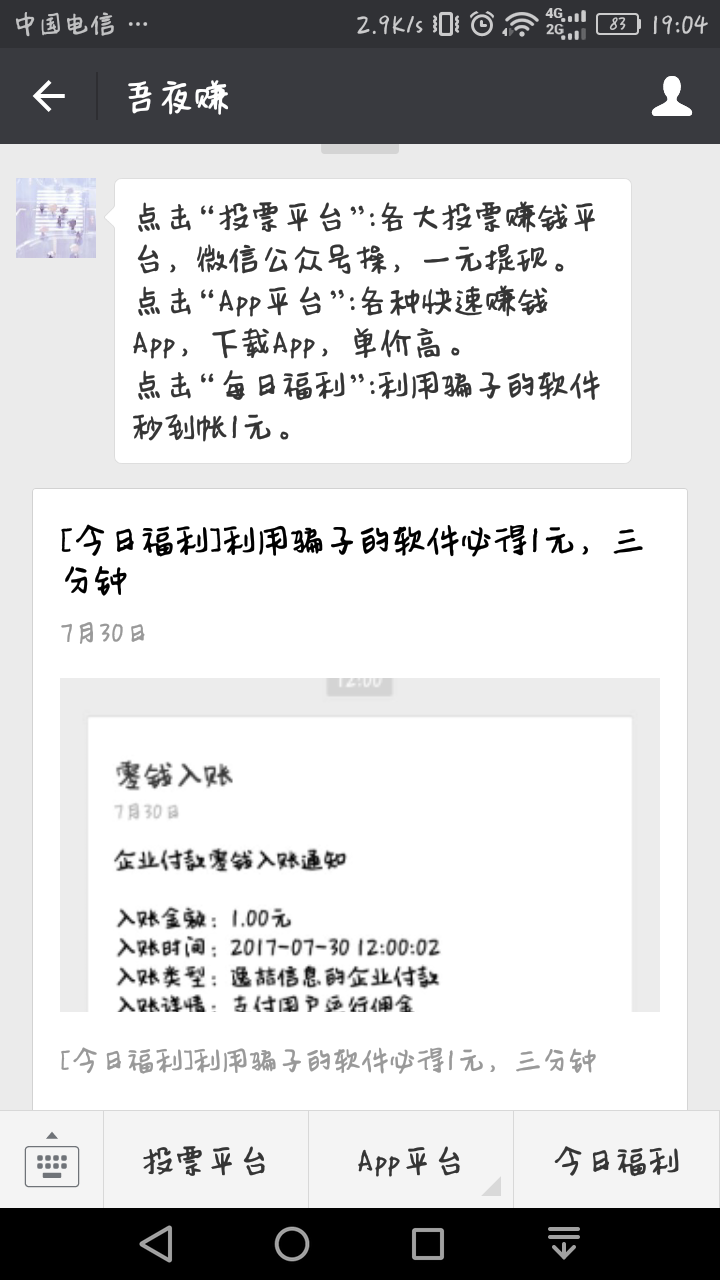Viewport: 720px width, 1280px height.
Task: Go to the home screen
Action: (292, 1244)
